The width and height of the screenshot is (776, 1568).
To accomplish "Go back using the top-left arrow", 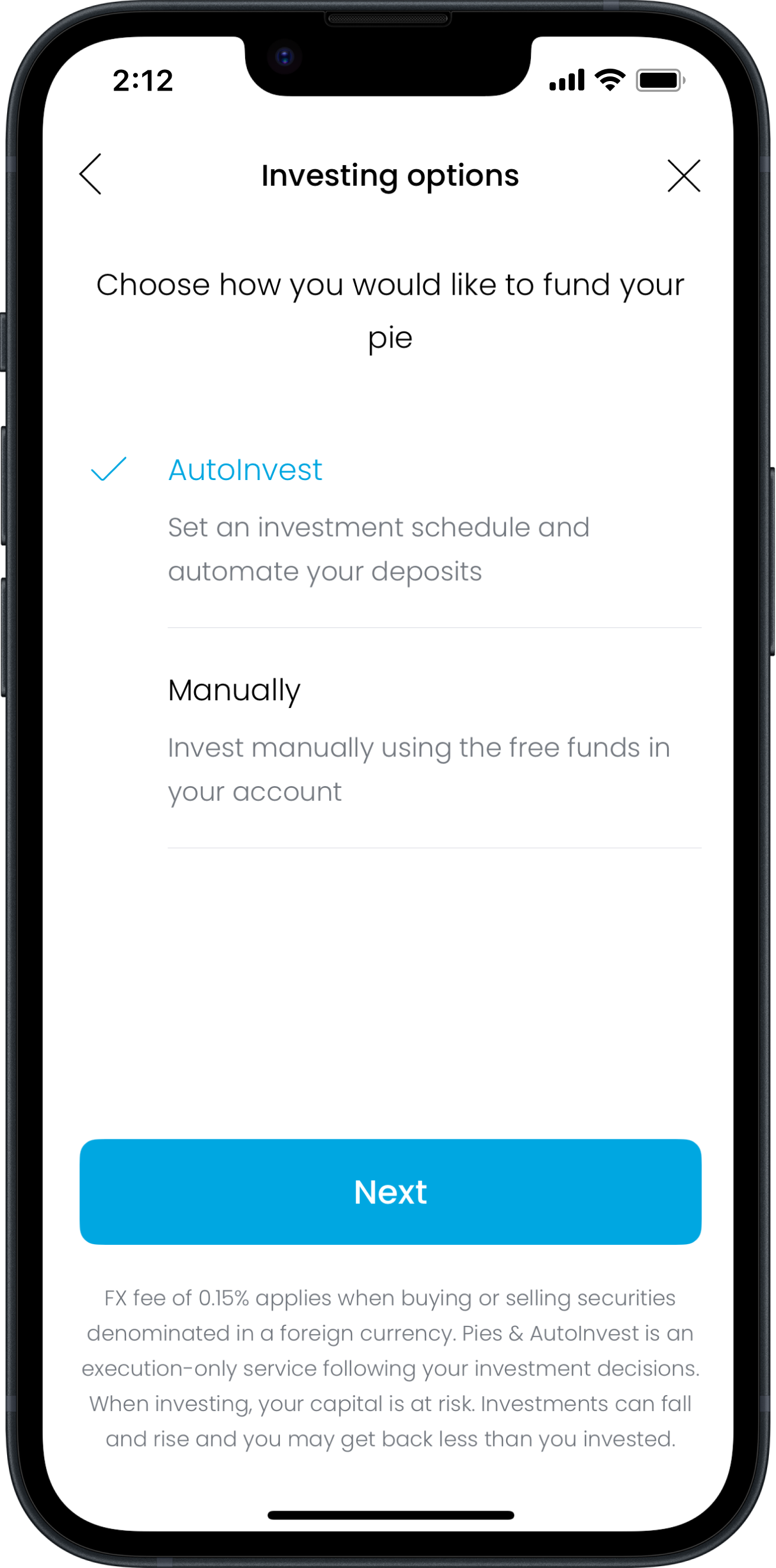I will pos(91,174).
